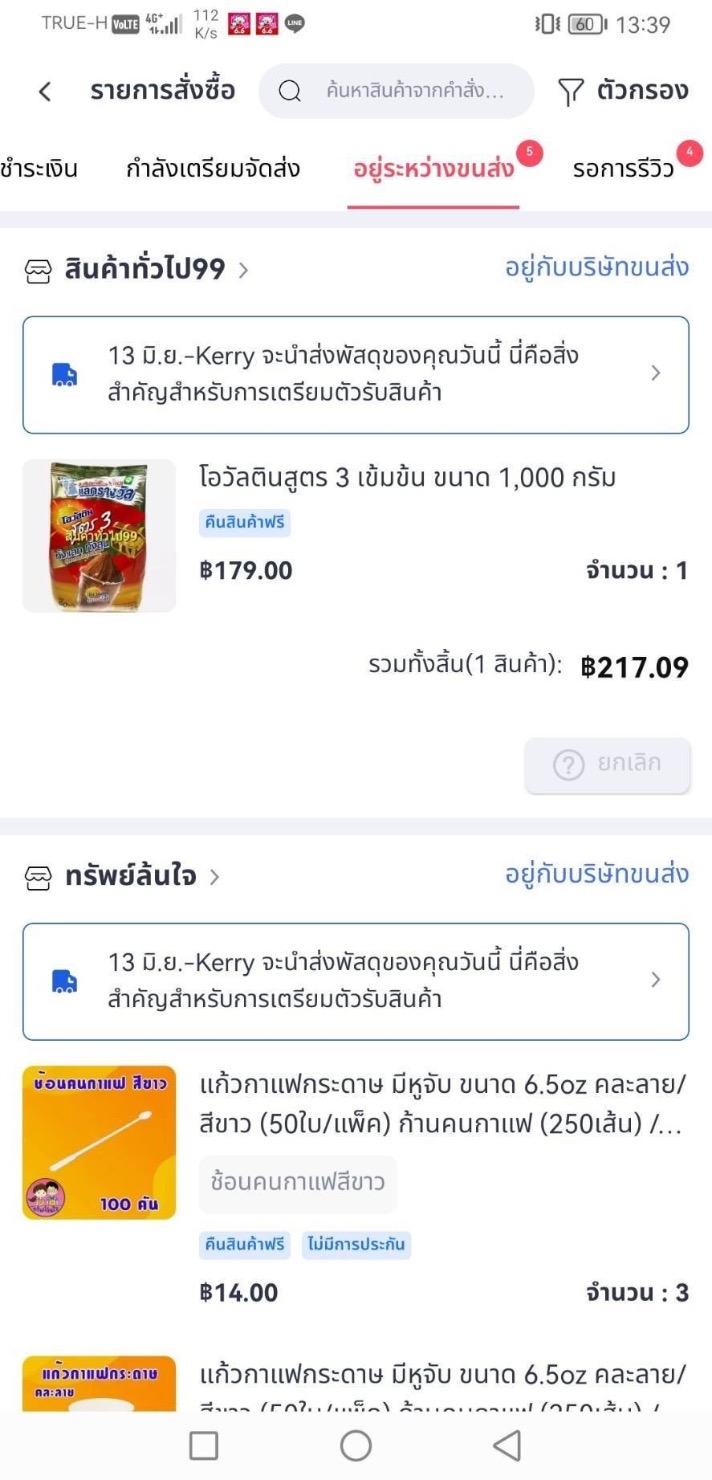
Task: Go to the phone home screen
Action: (355, 1445)
